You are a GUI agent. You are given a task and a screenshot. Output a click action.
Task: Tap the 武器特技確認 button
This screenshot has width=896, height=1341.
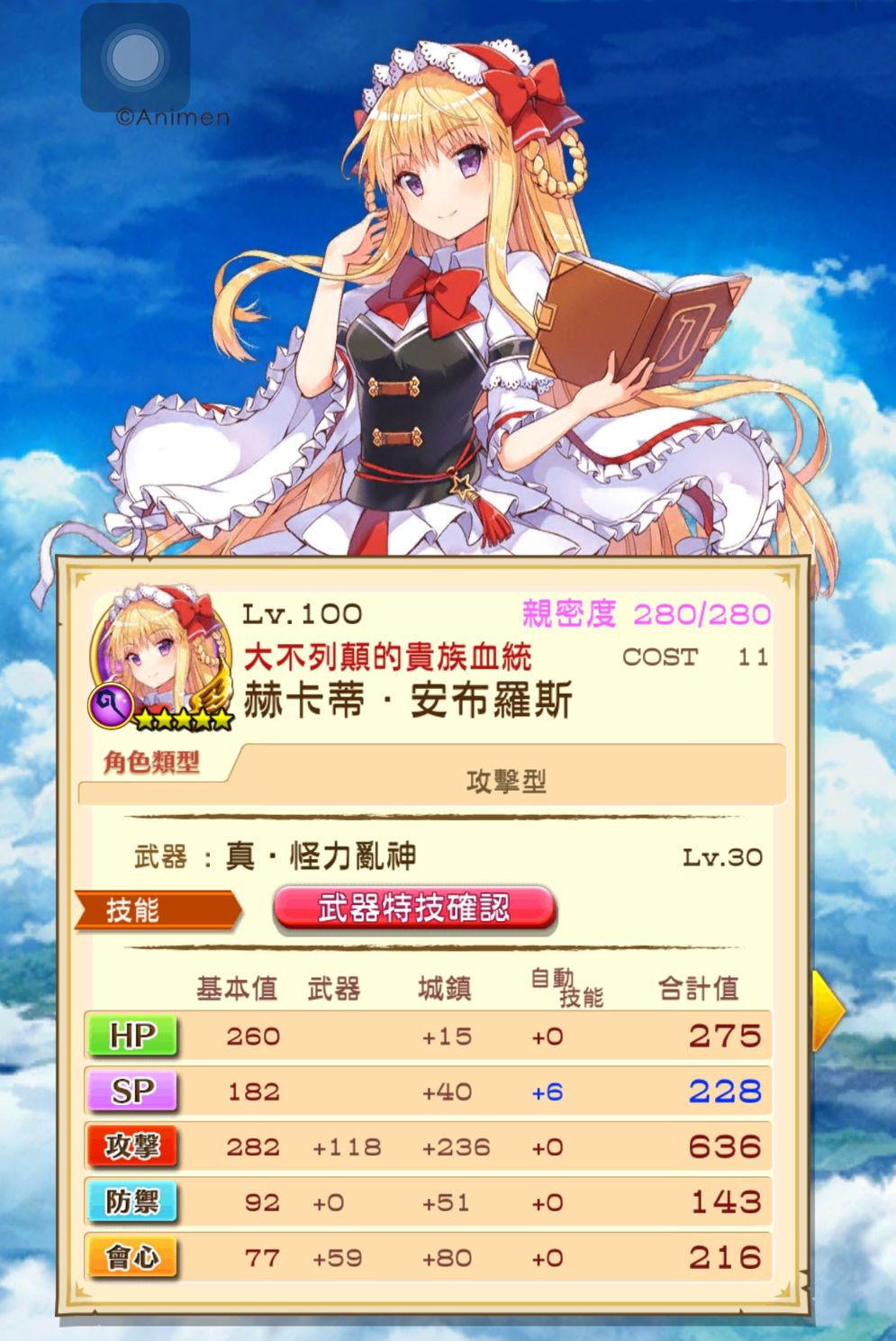(x=414, y=909)
